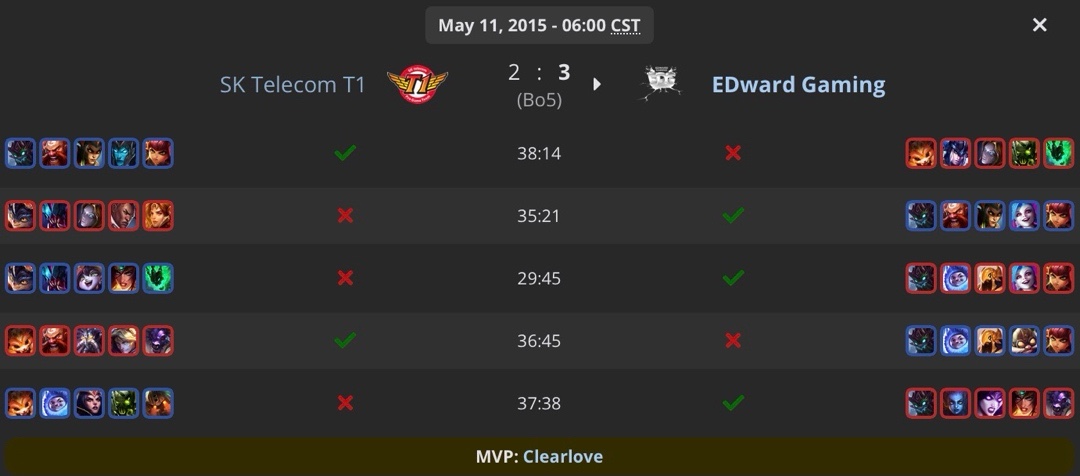Viewport: 1080px width, 476px height.
Task: Open the SK Telecom T1 team page
Action: pos(292,84)
